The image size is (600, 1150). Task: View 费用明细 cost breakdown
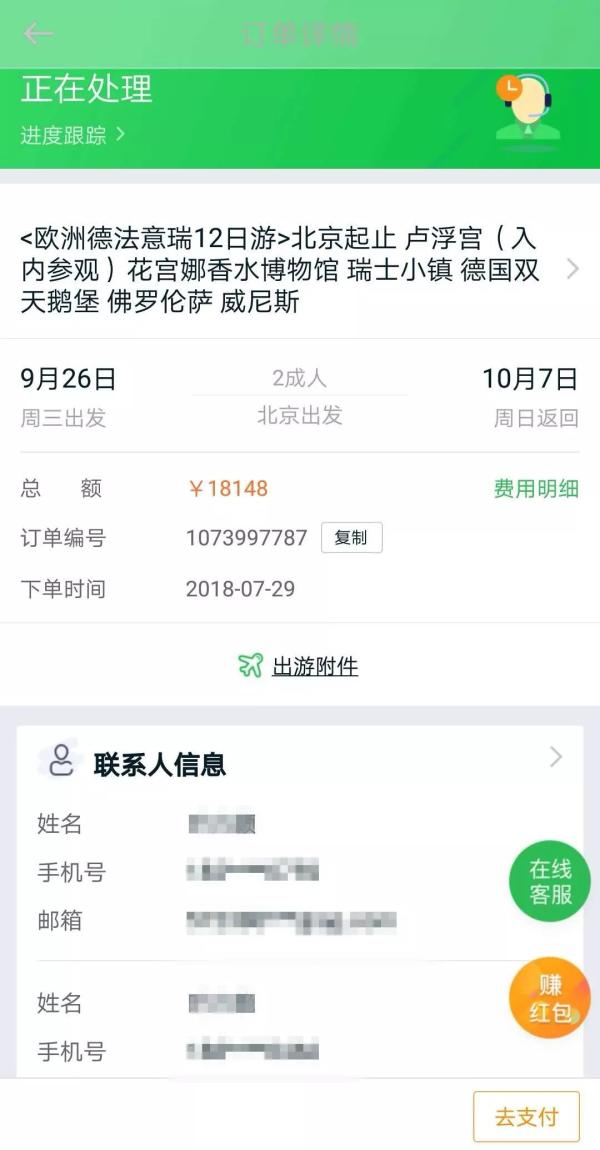535,489
